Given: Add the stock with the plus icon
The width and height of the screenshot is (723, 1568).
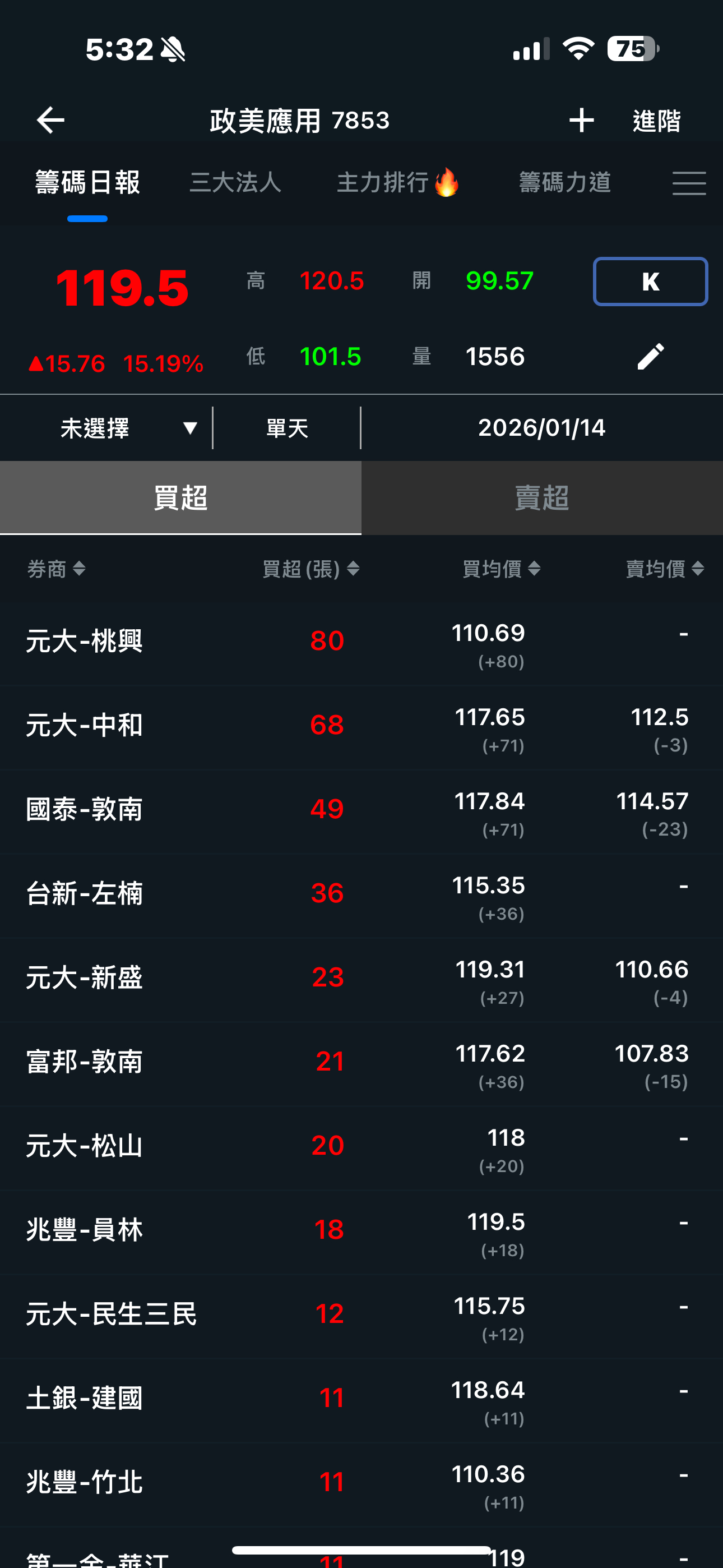Looking at the screenshot, I should (x=581, y=120).
